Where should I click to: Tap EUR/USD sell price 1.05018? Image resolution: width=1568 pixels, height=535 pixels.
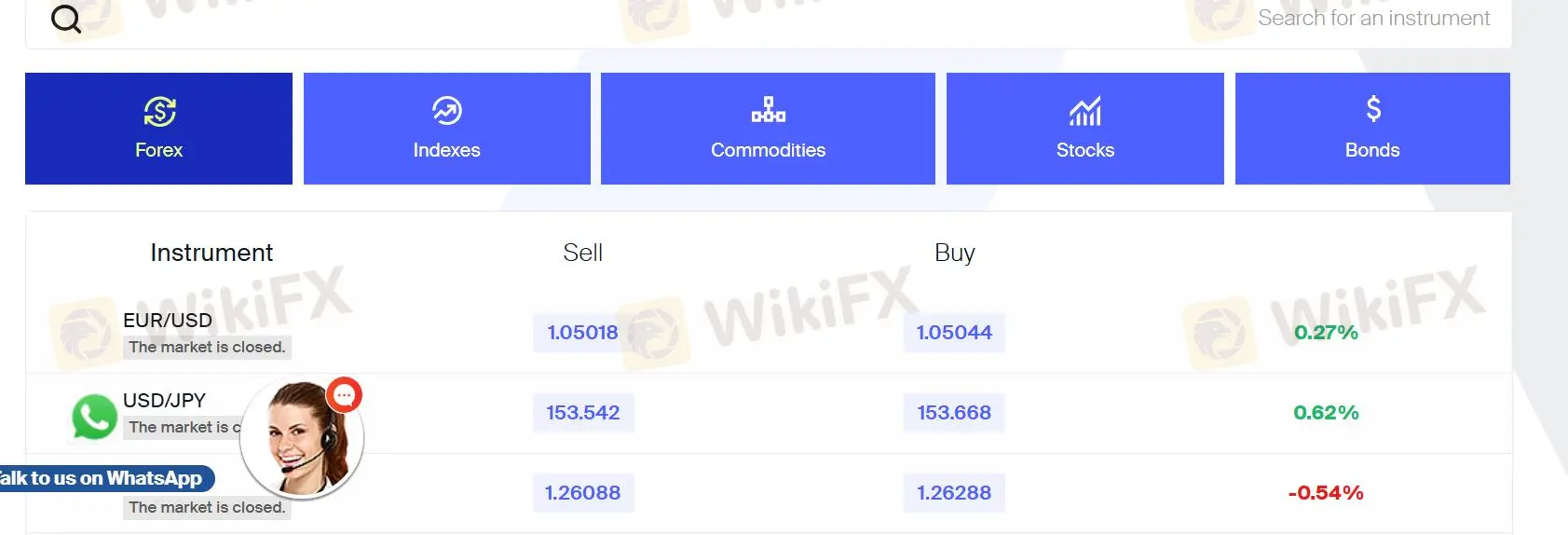click(x=582, y=333)
